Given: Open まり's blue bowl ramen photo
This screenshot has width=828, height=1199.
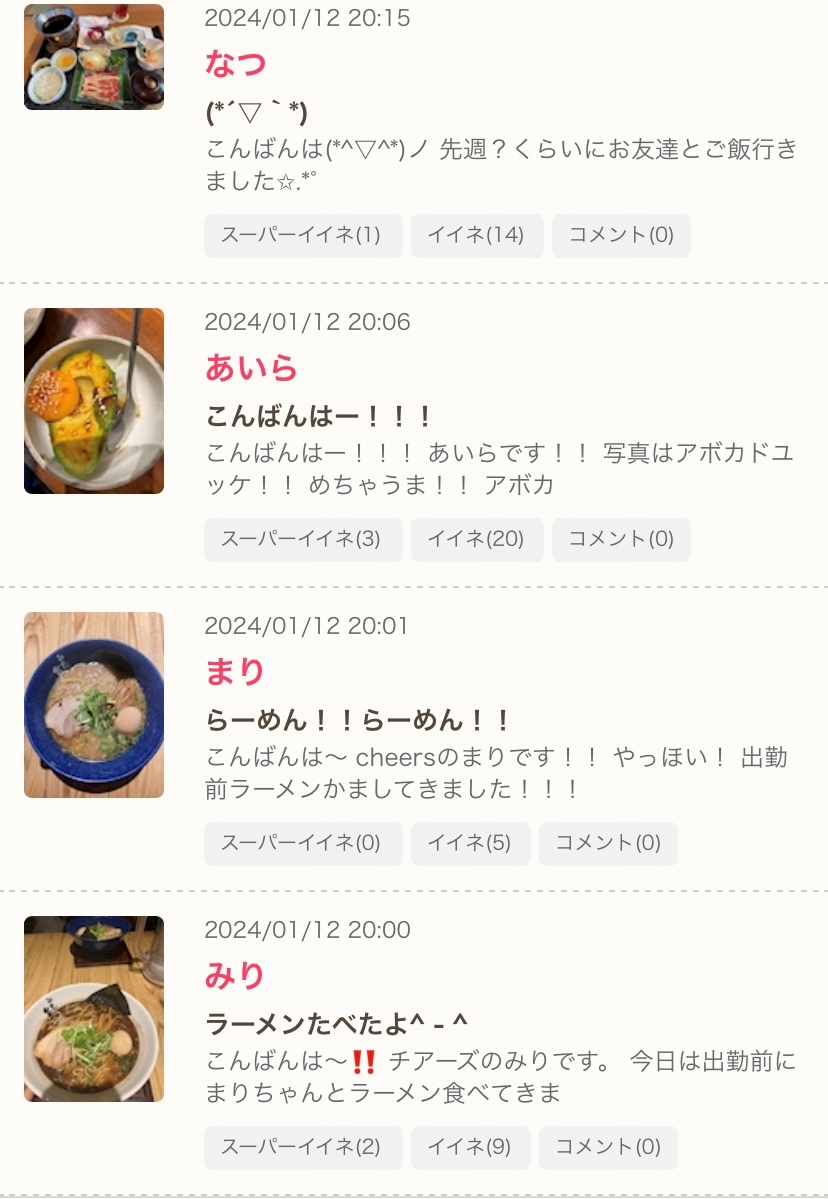Looking at the screenshot, I should pos(94,704).
